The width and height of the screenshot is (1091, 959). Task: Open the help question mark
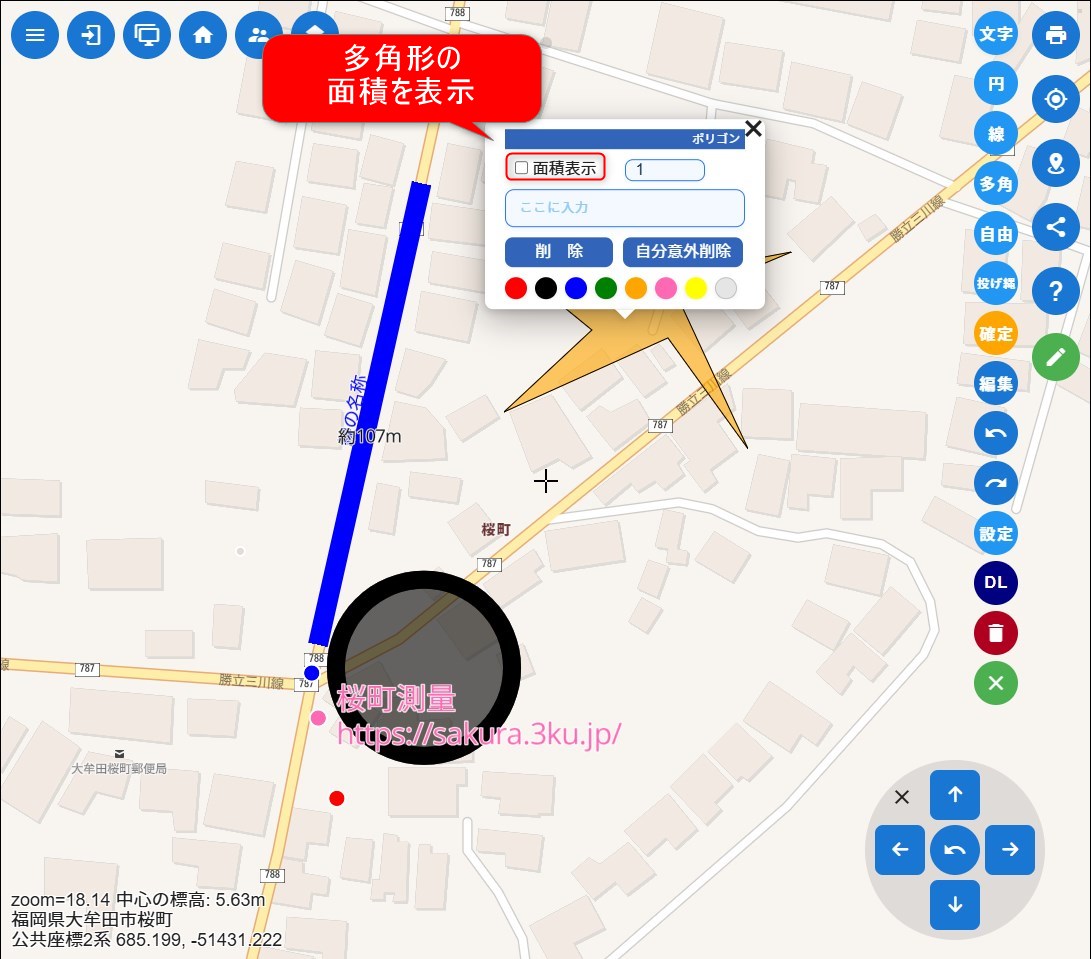coord(1055,291)
